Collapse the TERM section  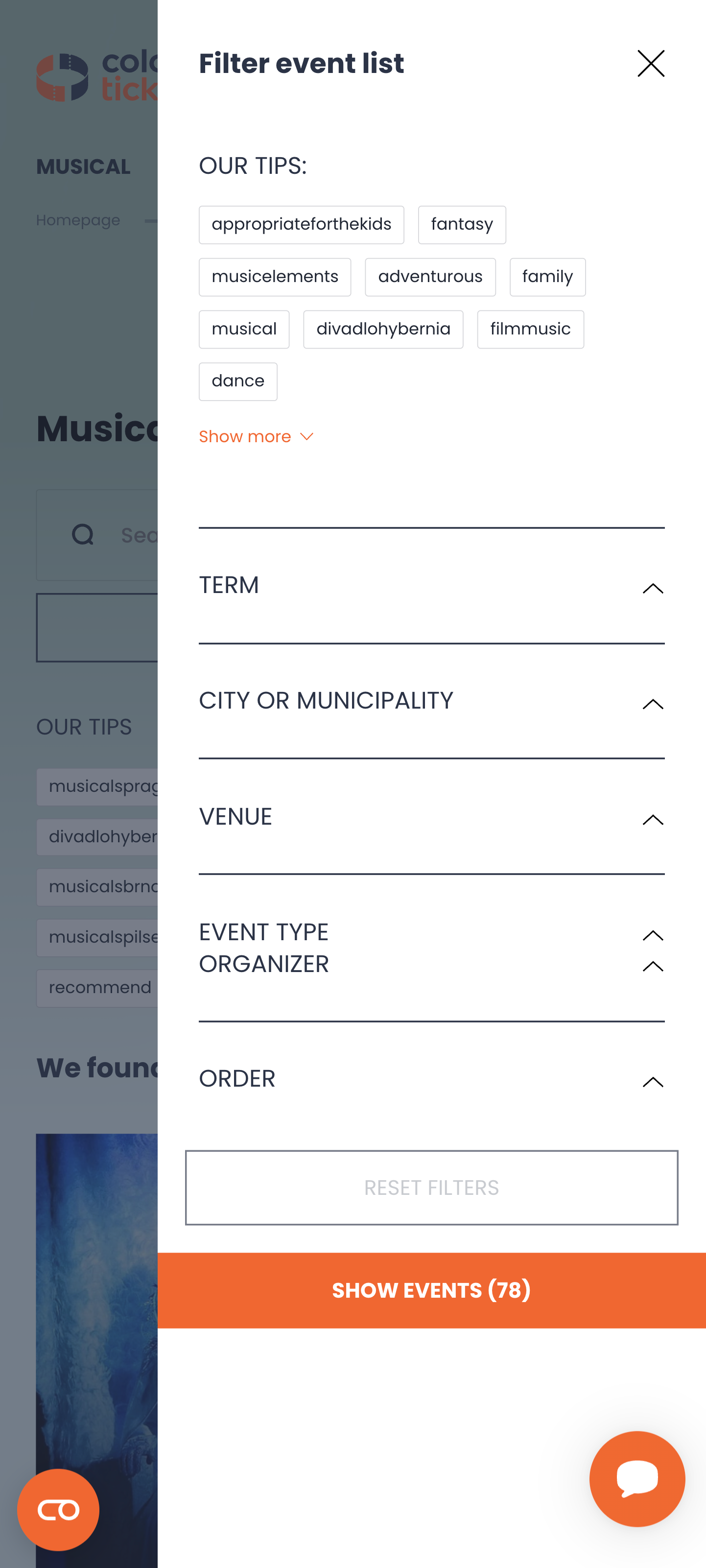click(x=652, y=587)
